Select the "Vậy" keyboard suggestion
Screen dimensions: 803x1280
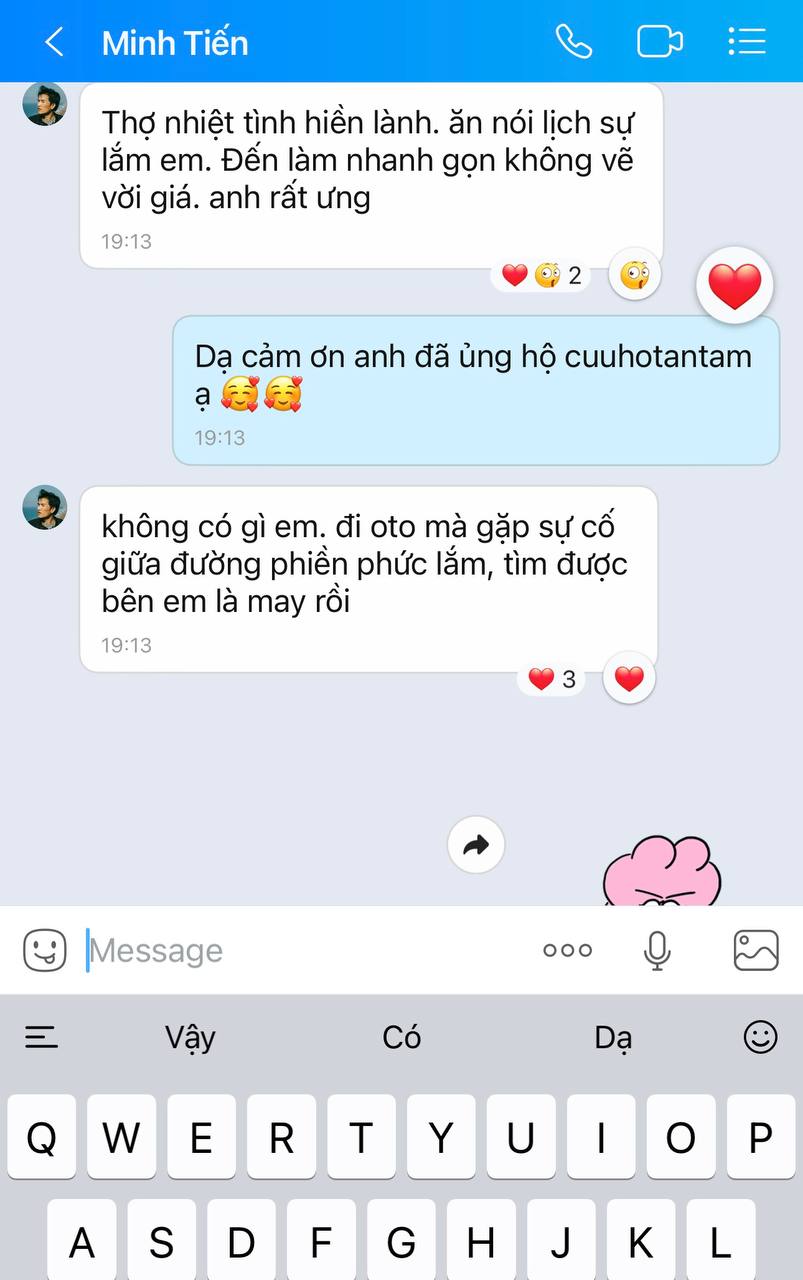[x=190, y=1038]
